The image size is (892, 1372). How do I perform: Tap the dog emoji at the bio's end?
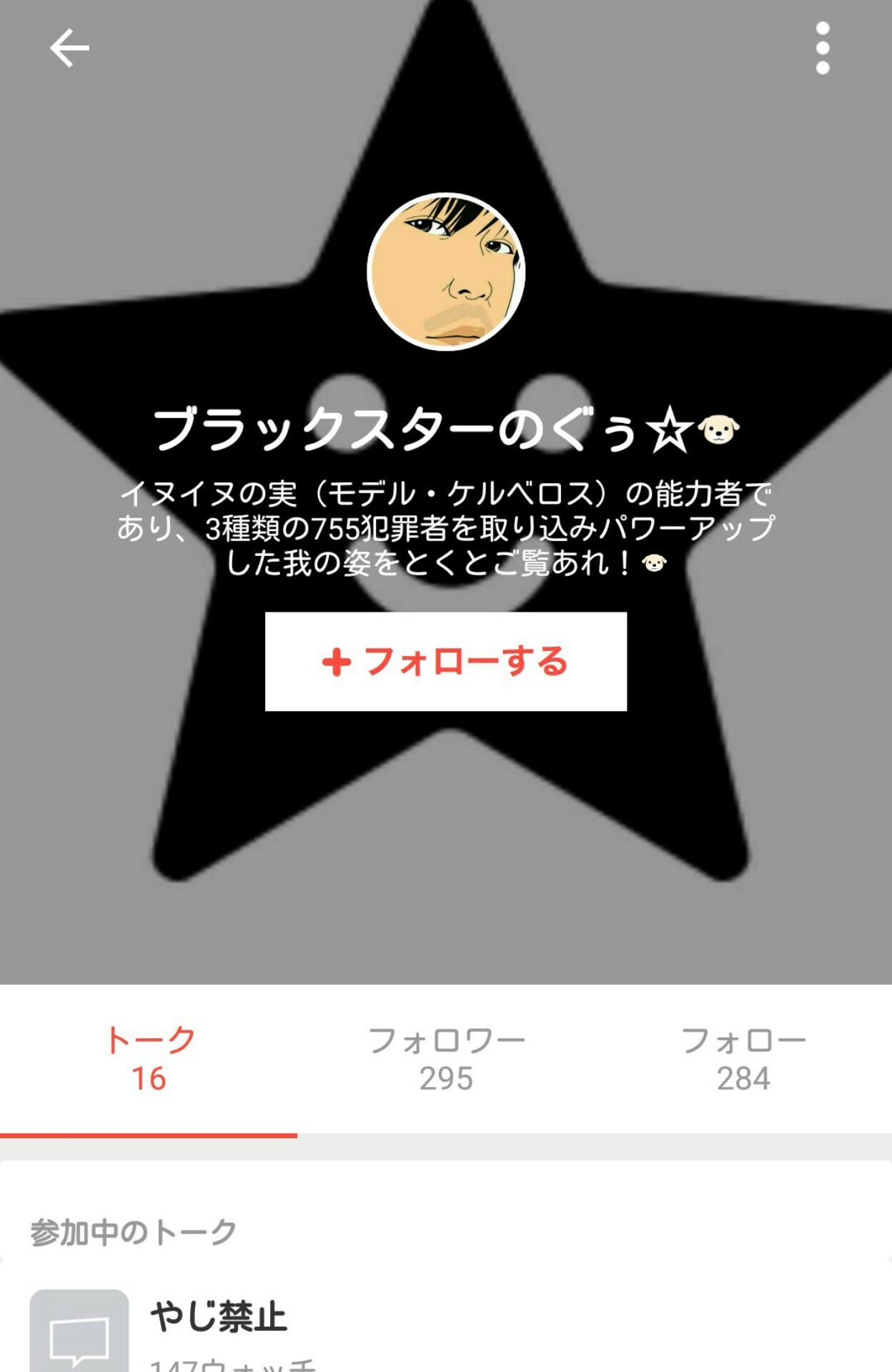(x=654, y=565)
